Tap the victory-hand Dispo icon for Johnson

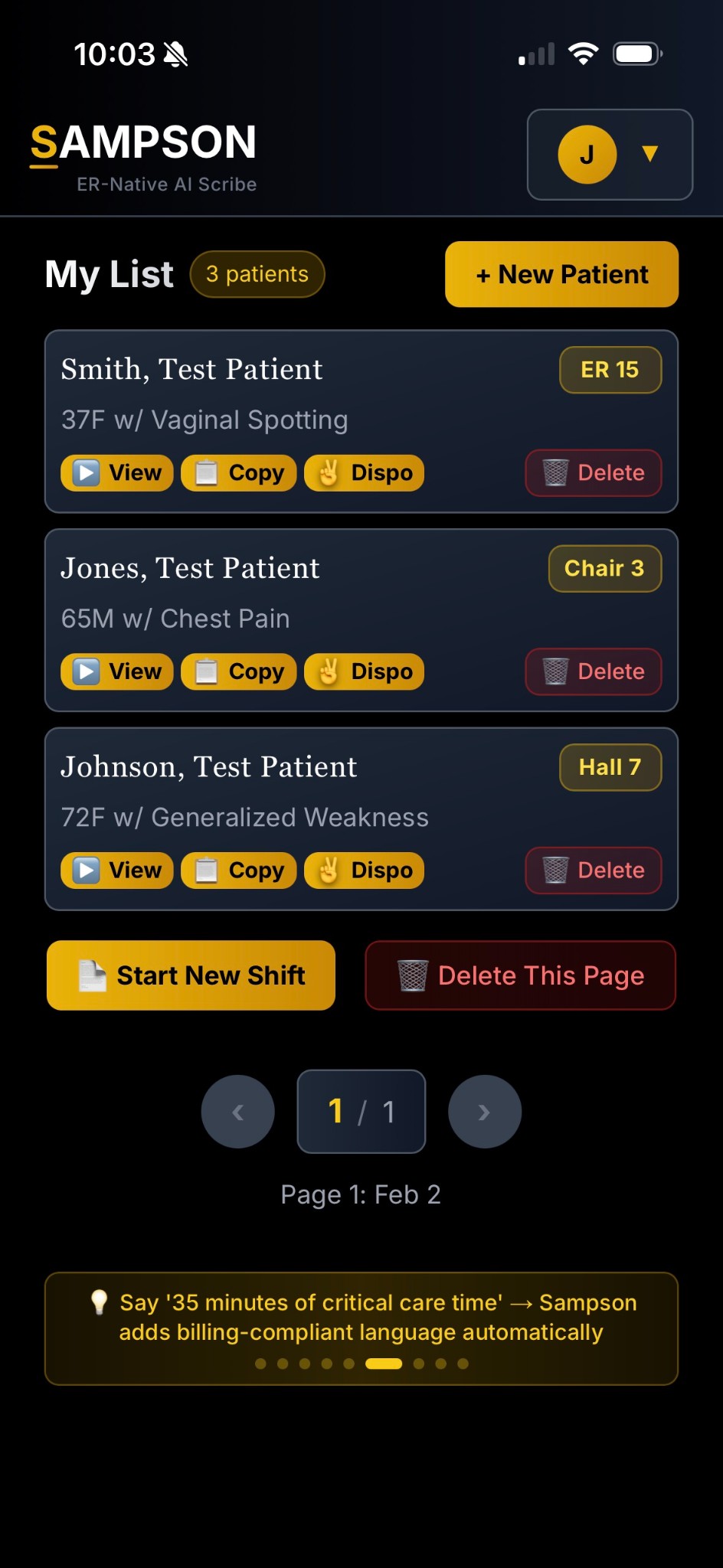coord(328,871)
